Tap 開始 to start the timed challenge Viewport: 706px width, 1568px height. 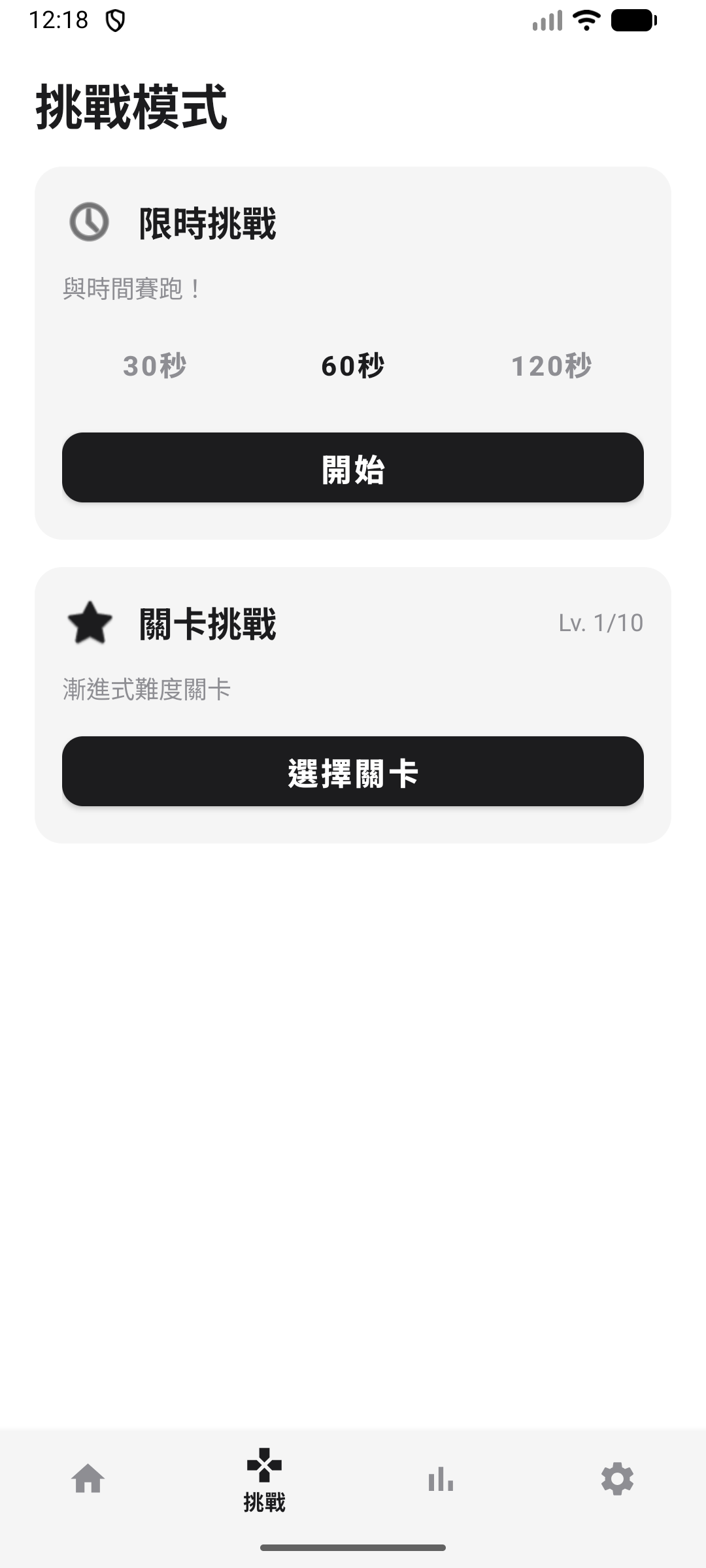point(353,468)
